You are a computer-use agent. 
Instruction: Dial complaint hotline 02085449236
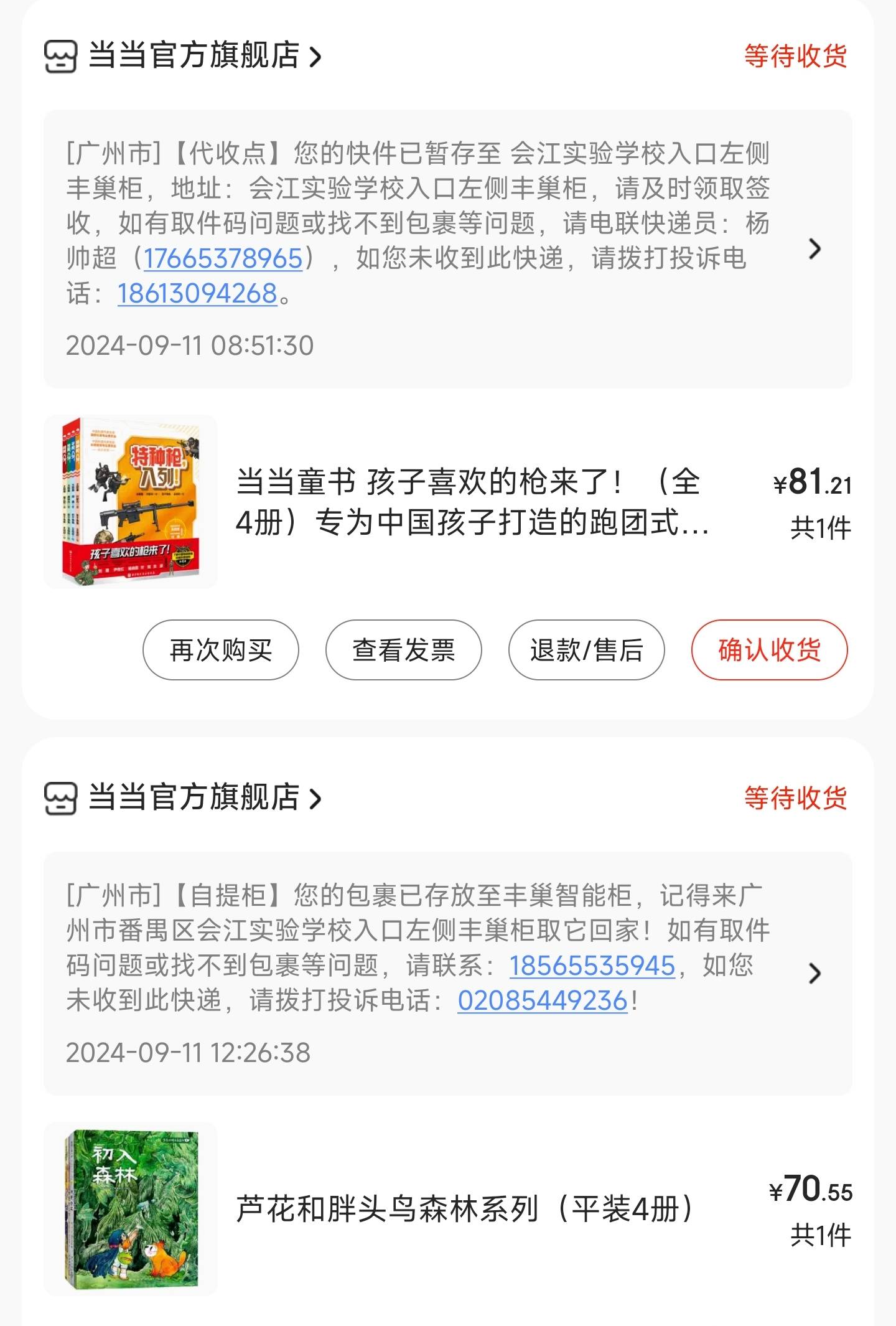click(x=542, y=1000)
